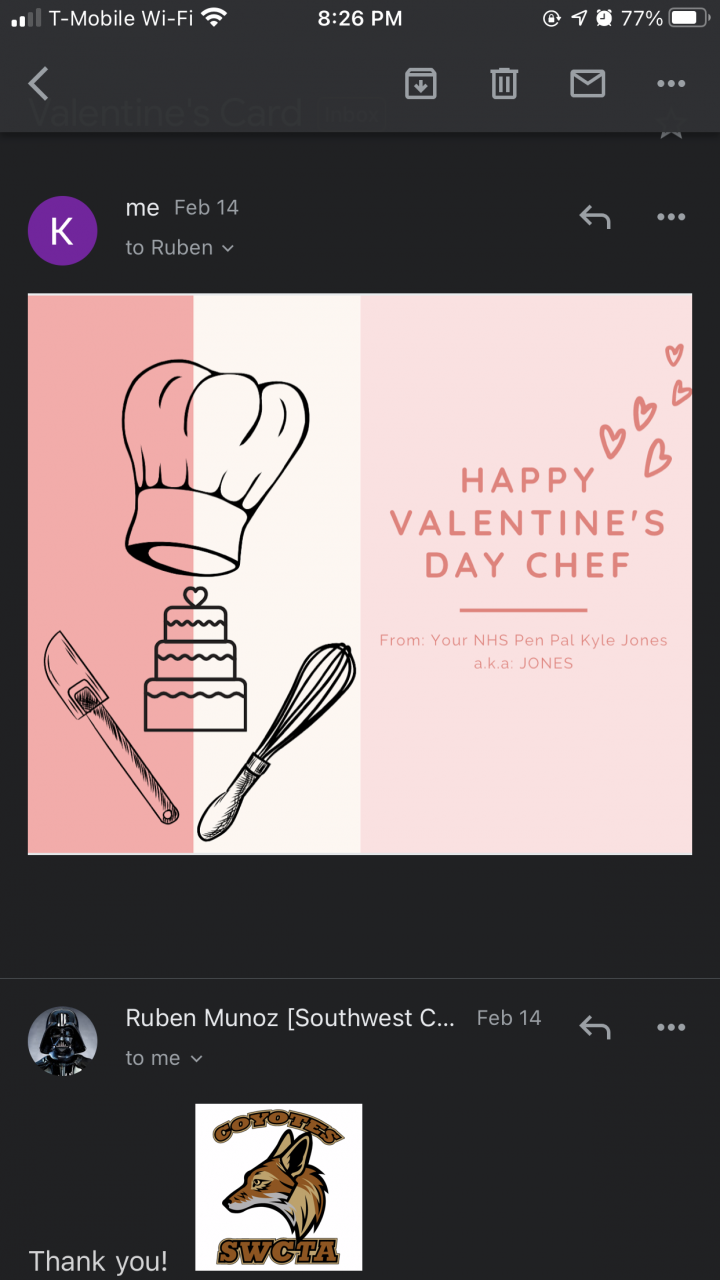Delete this email thread
The image size is (720, 1280).
tap(504, 84)
